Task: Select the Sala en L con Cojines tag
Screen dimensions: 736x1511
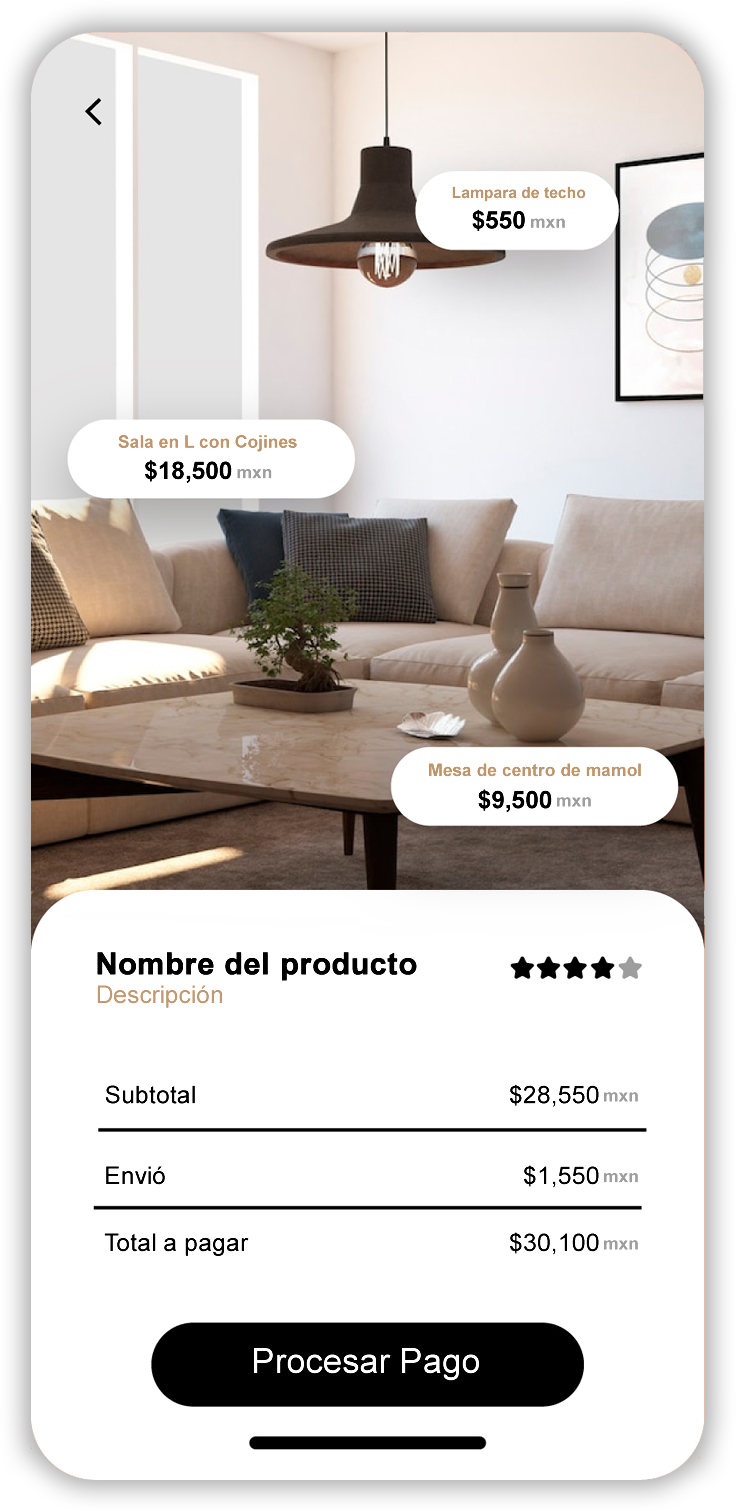Action: coord(210,458)
